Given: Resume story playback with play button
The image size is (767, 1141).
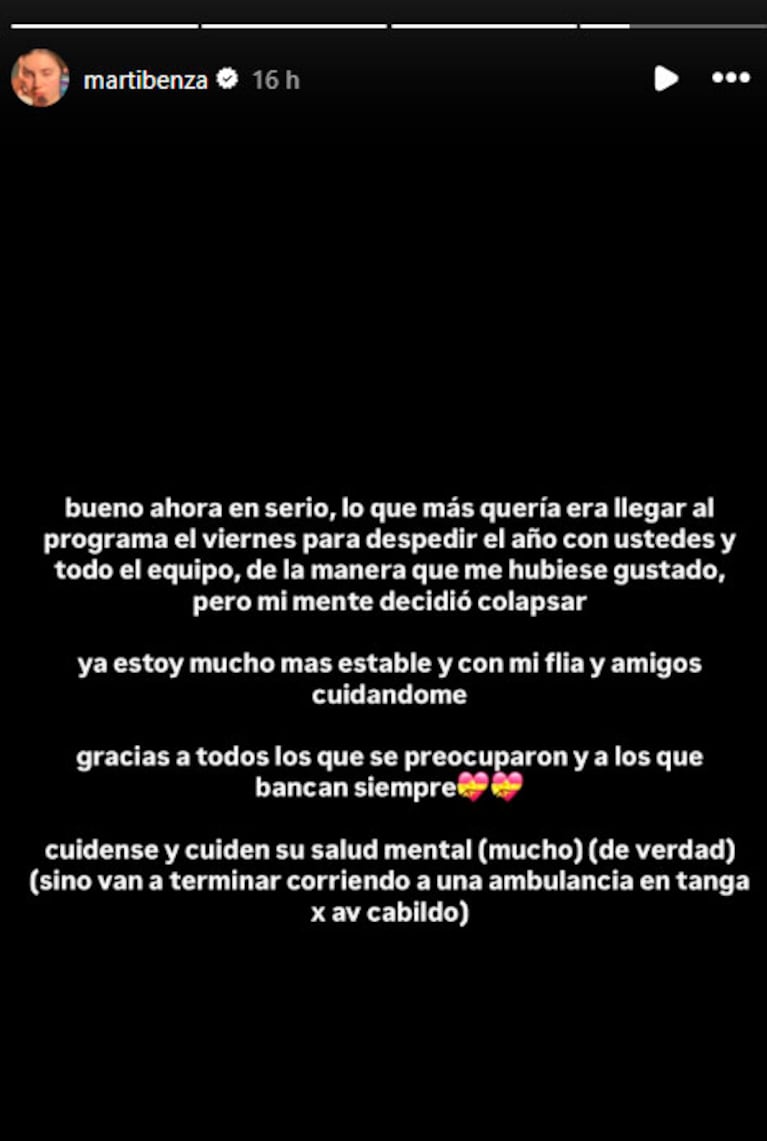Looking at the screenshot, I should pos(665,78).
